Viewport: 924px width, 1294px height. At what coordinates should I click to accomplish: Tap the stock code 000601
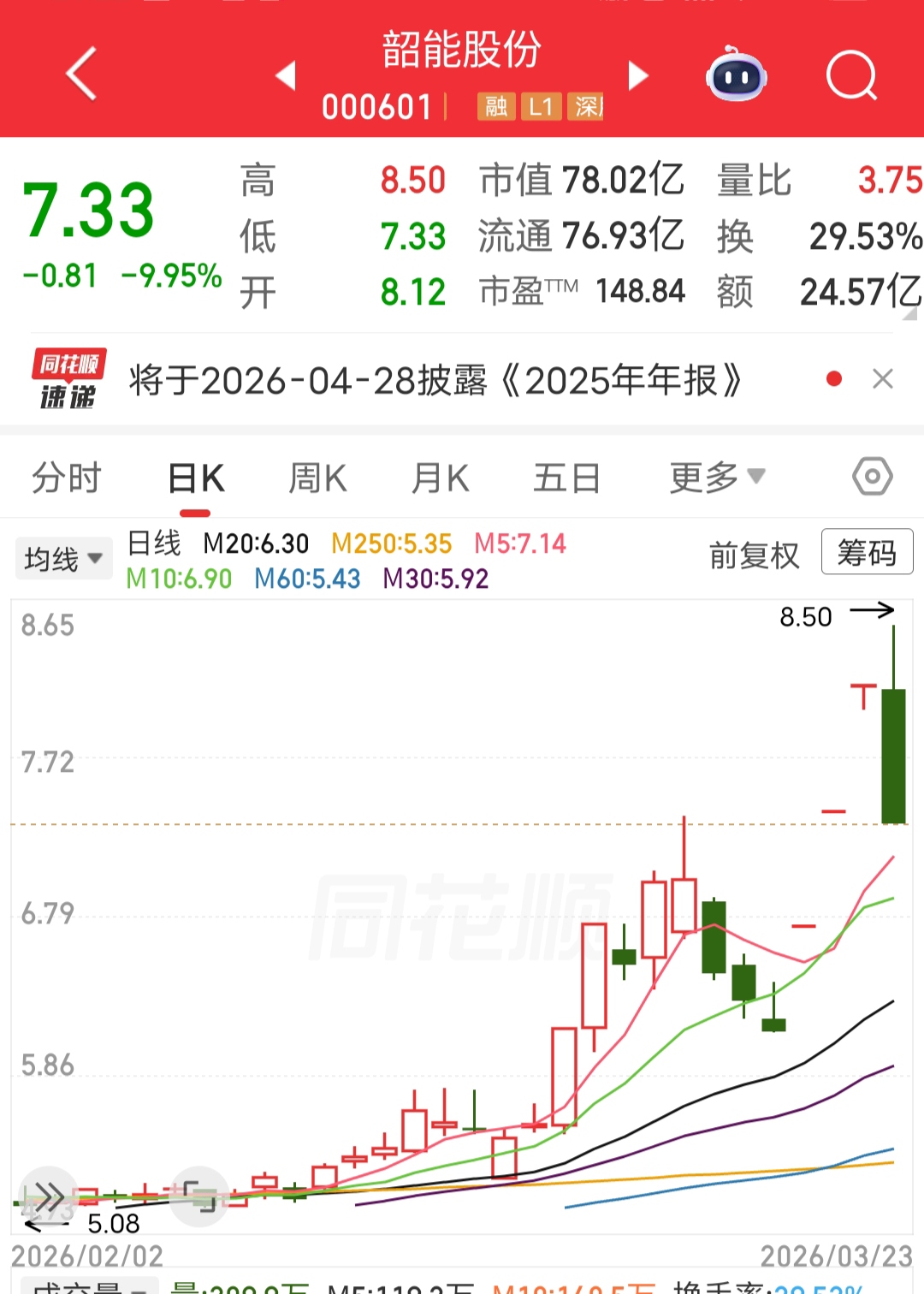[379, 105]
